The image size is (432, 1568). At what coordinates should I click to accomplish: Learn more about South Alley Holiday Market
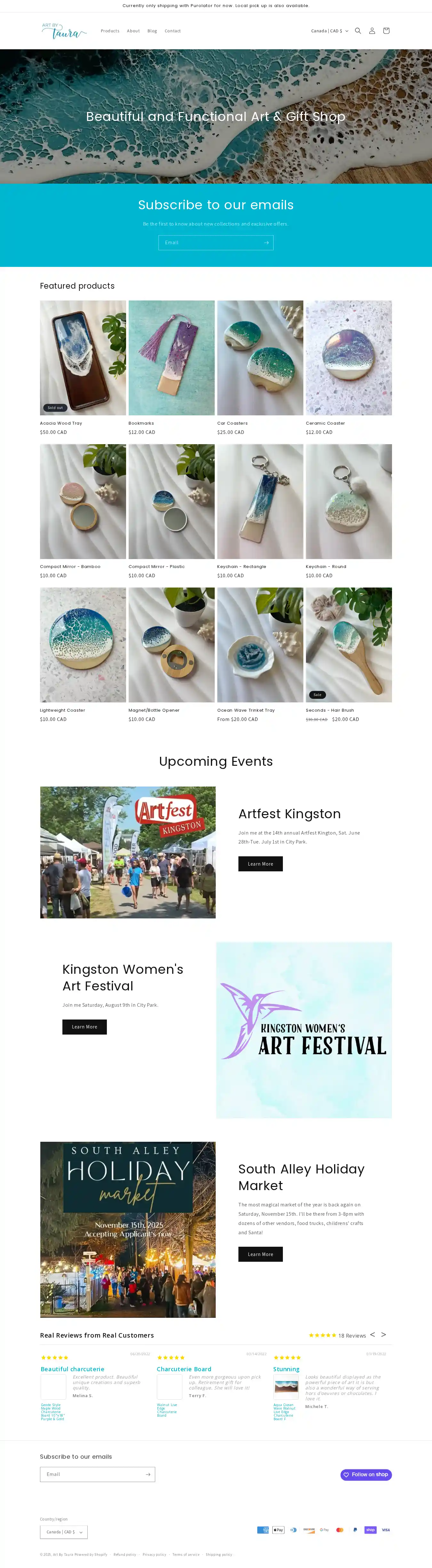pos(260,1254)
